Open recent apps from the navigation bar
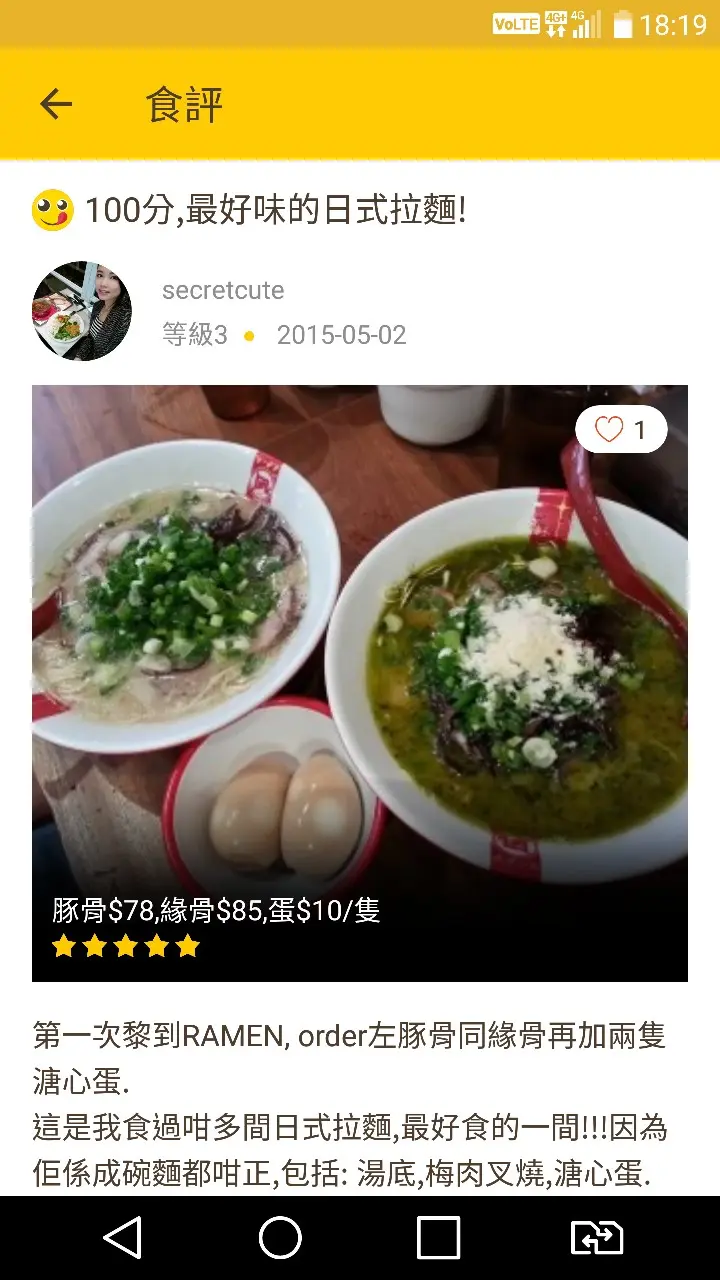The width and height of the screenshot is (720, 1280). click(x=438, y=1238)
